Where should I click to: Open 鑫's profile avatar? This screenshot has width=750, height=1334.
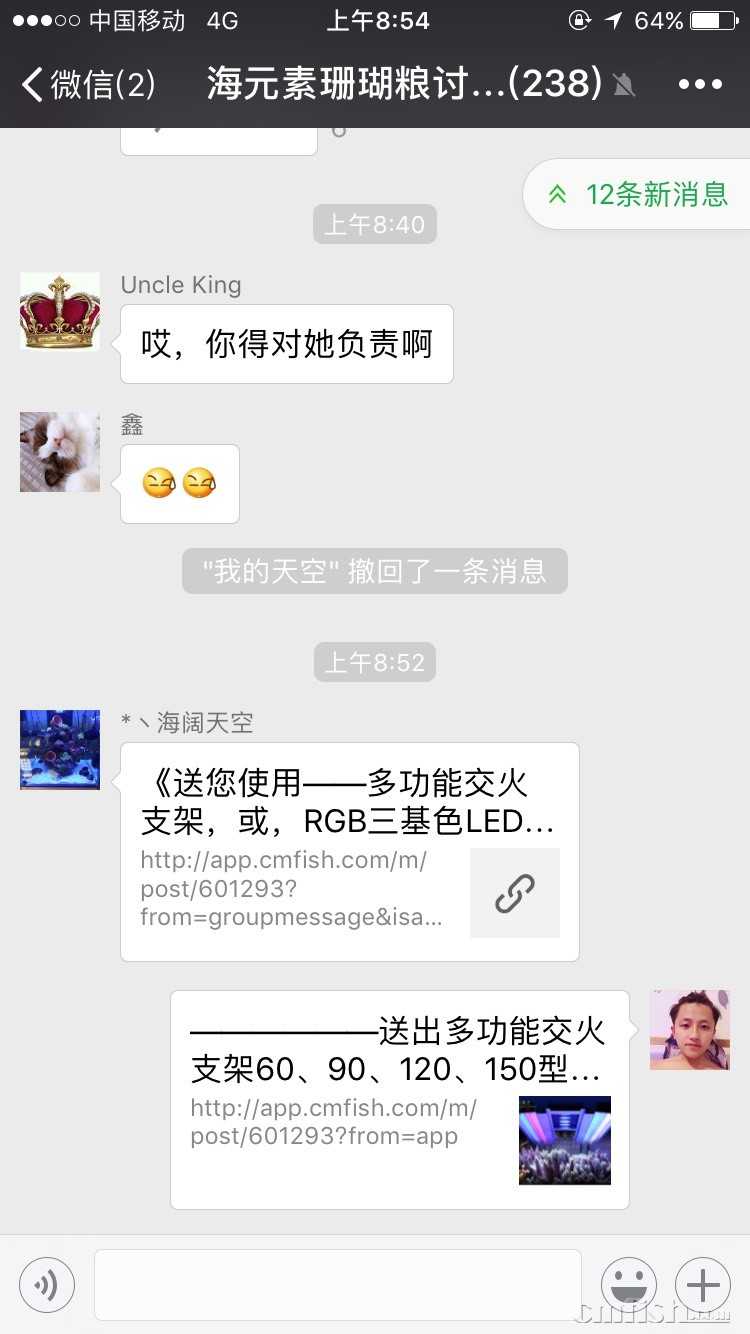coord(60,452)
